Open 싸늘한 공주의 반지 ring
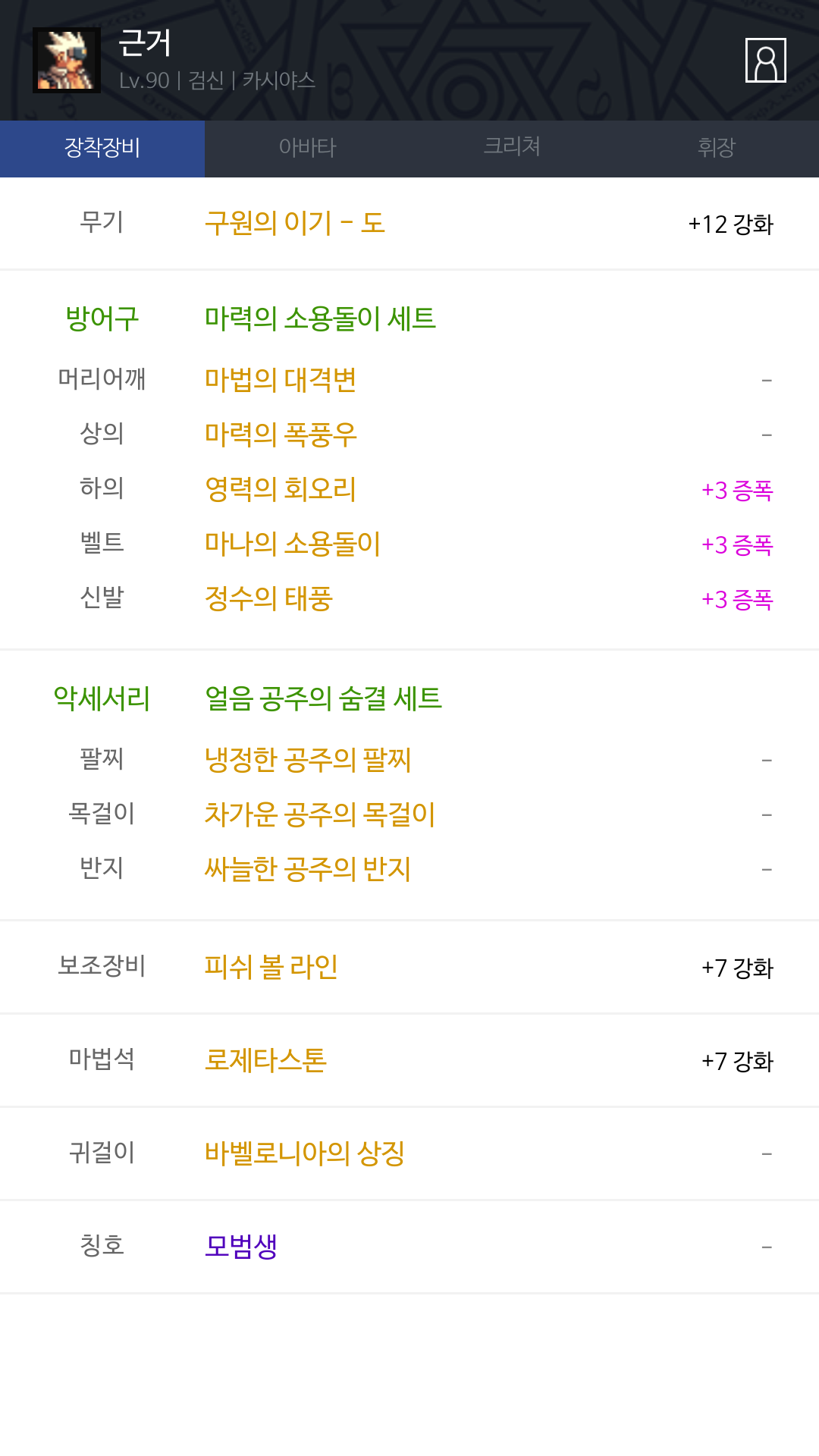Screen dimensions: 819x1456 click(308, 869)
